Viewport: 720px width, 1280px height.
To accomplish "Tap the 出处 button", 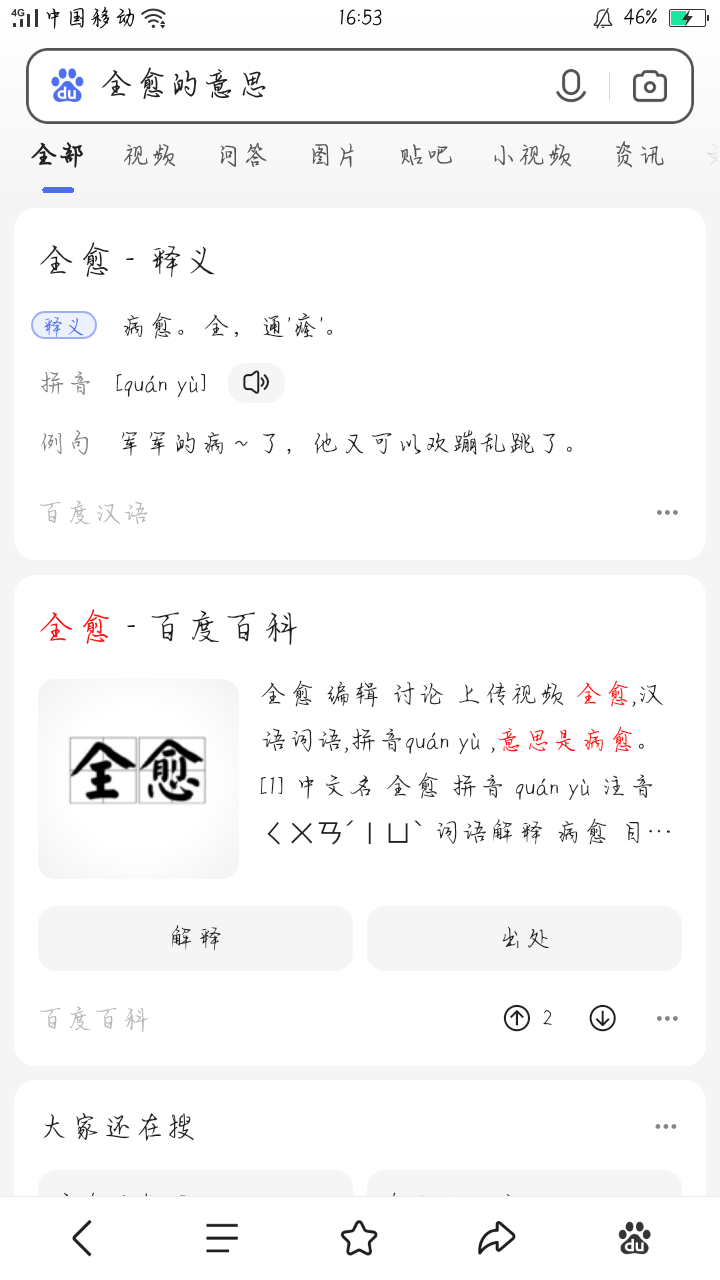I will [524, 938].
